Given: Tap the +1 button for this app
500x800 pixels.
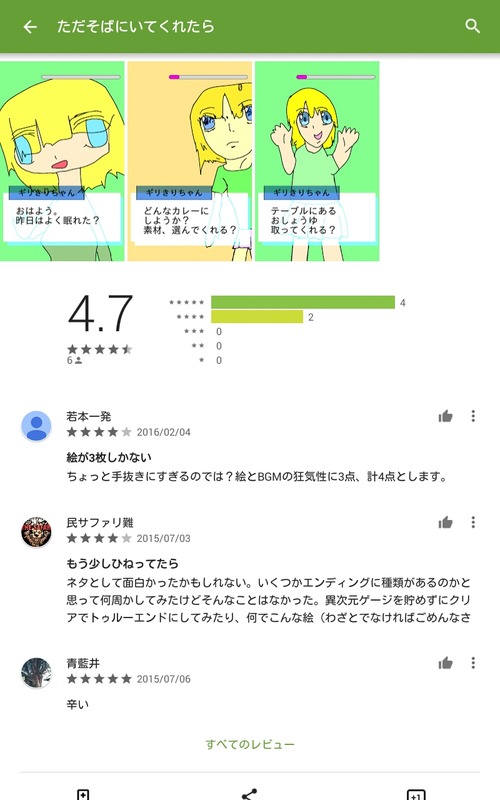Looking at the screenshot, I should (x=416, y=794).
